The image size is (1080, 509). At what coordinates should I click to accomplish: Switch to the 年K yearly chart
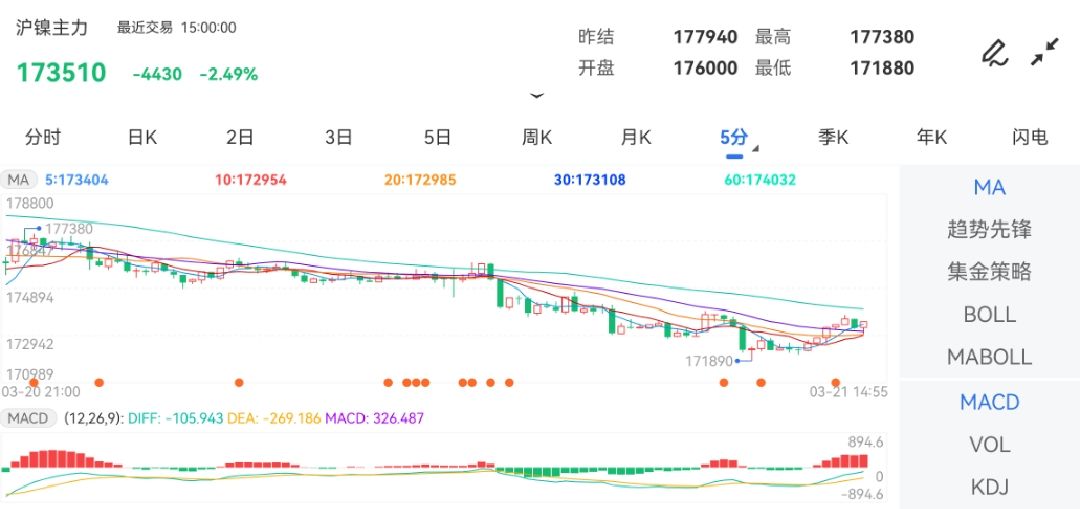tap(931, 137)
